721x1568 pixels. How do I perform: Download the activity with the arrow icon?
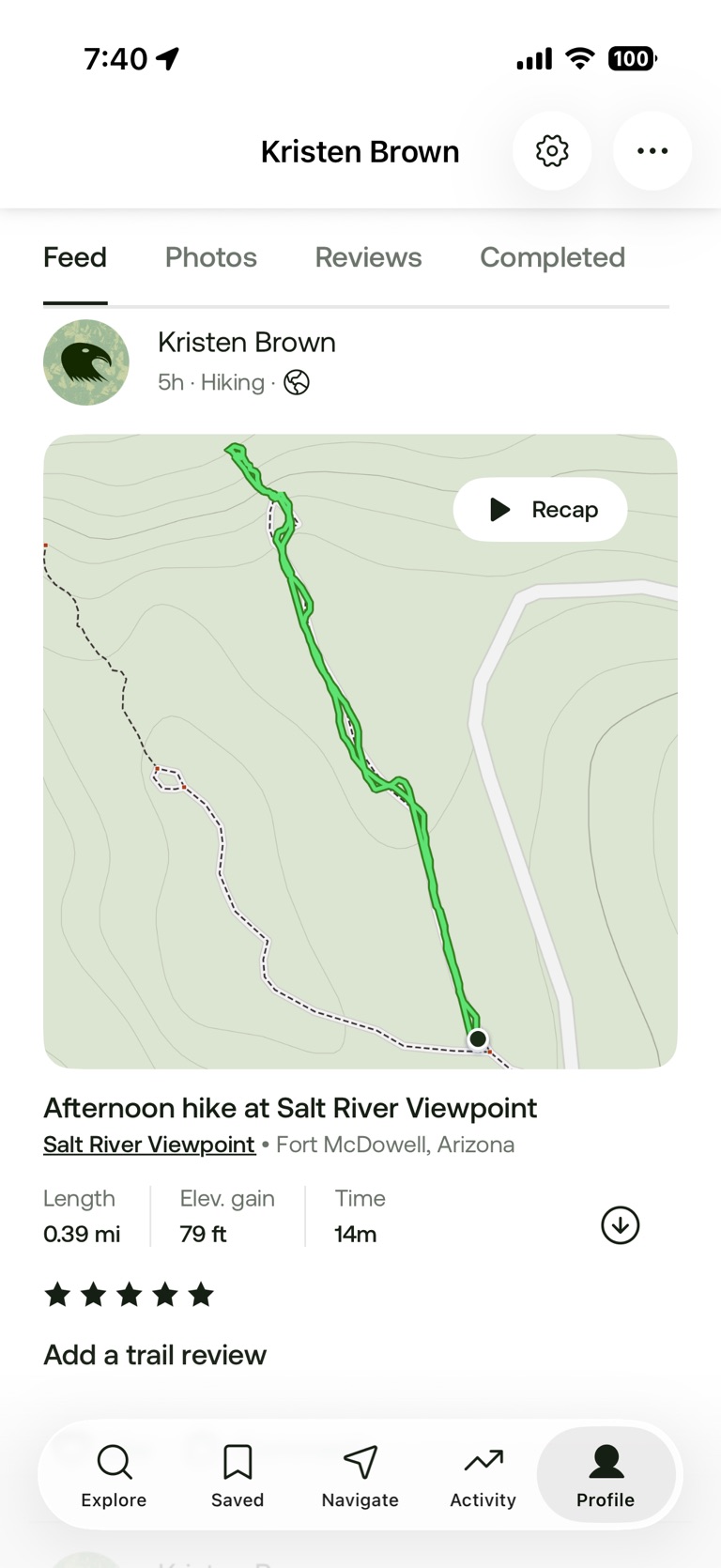(620, 1225)
